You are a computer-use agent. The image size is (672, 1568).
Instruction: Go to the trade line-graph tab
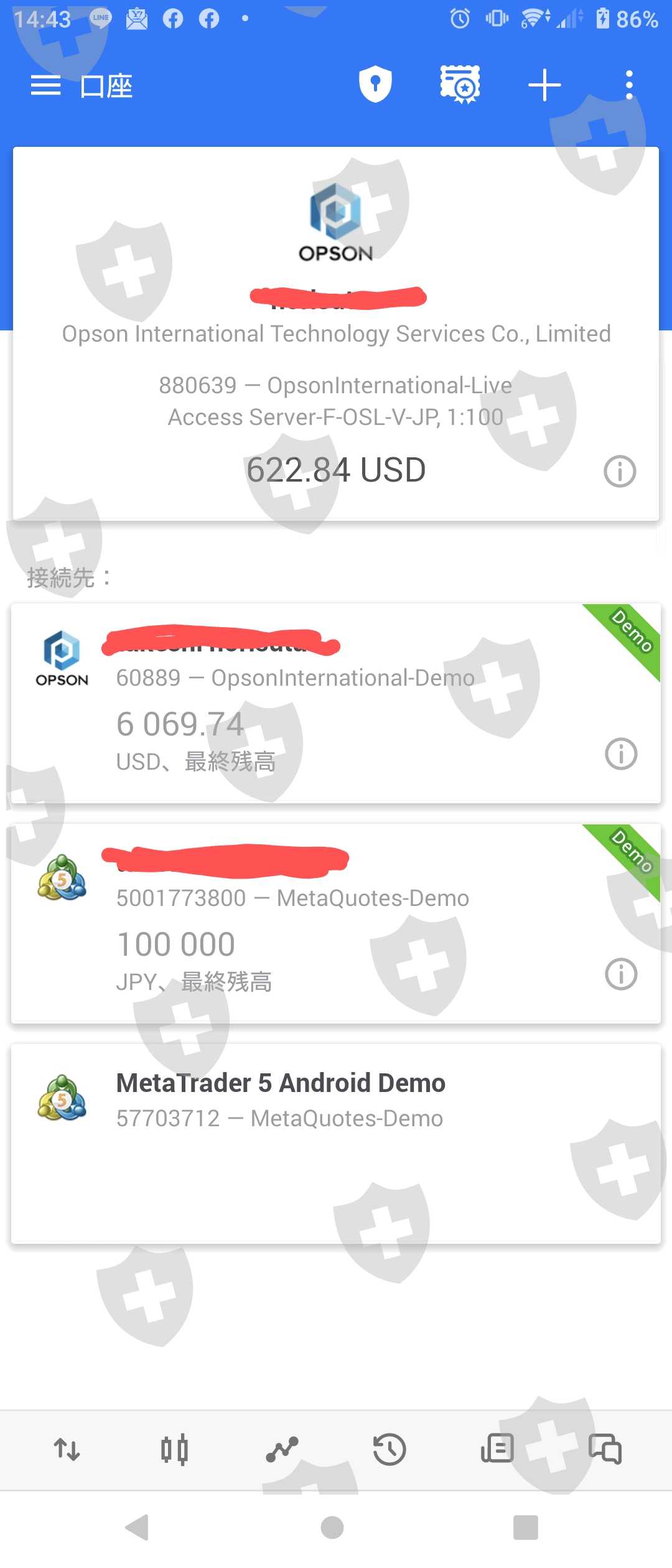click(282, 1449)
